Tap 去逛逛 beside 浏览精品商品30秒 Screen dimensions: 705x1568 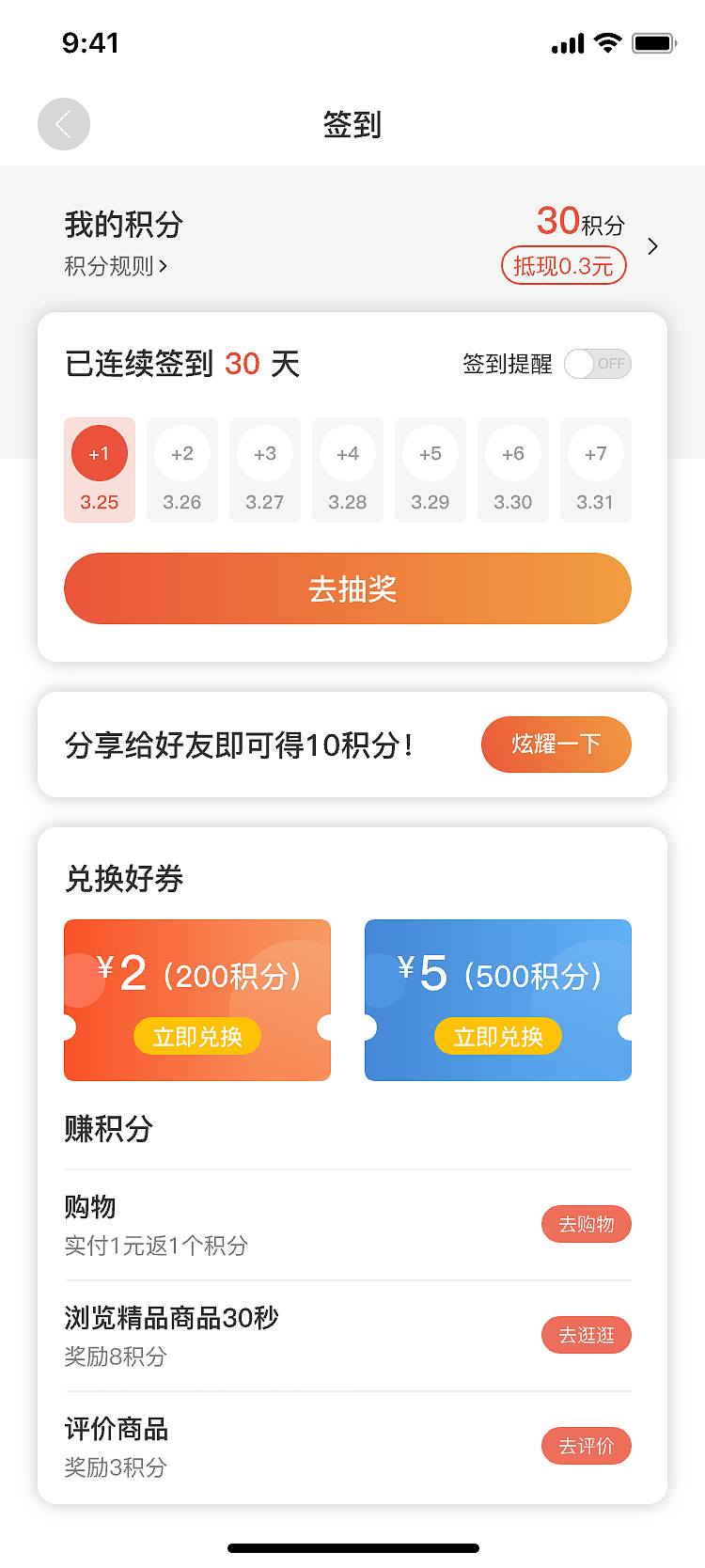[586, 1335]
